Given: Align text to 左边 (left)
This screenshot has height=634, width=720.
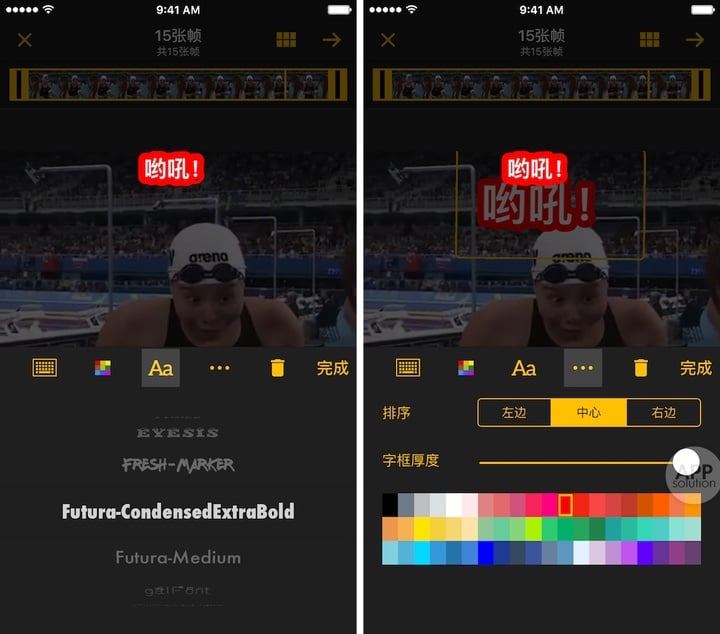Looking at the screenshot, I should coord(514,412).
